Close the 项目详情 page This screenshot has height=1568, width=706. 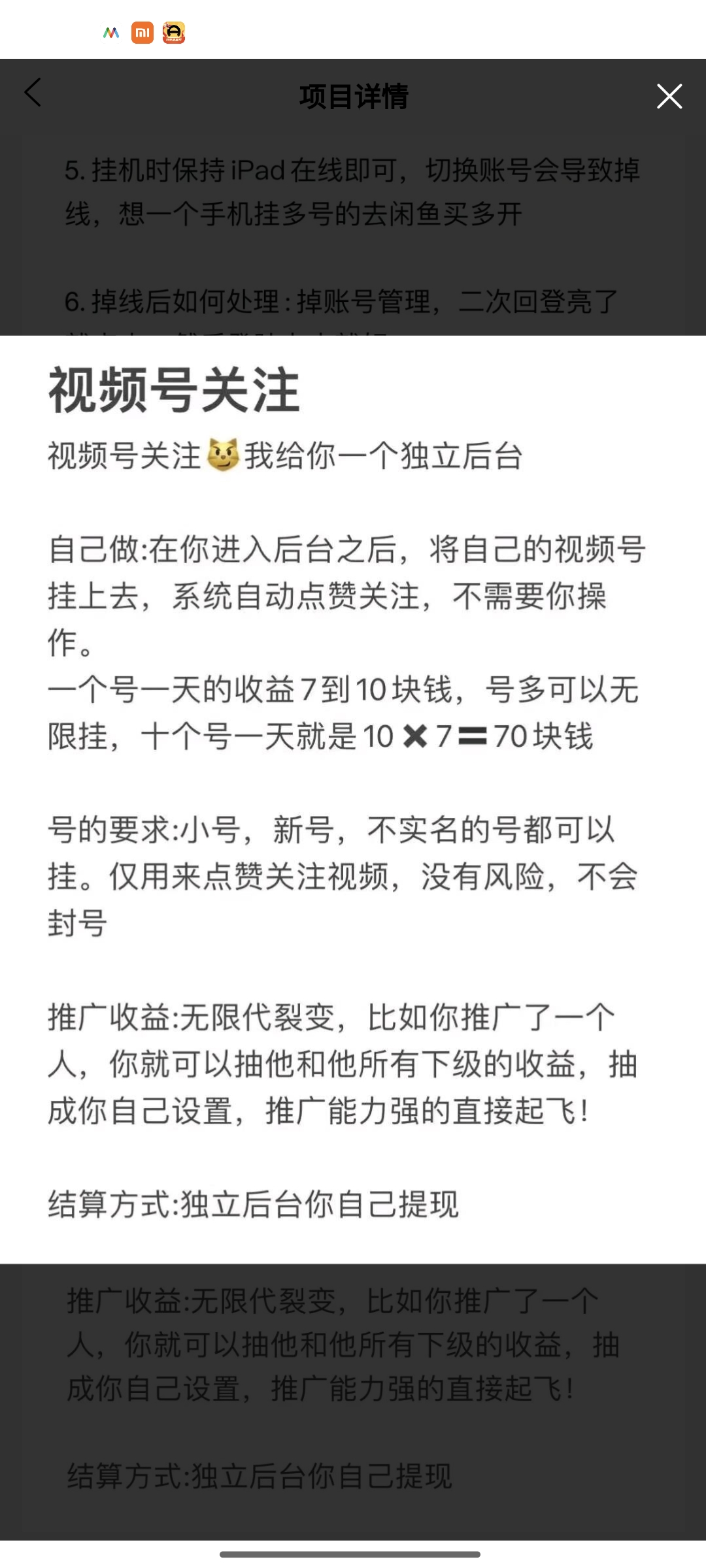tap(669, 96)
